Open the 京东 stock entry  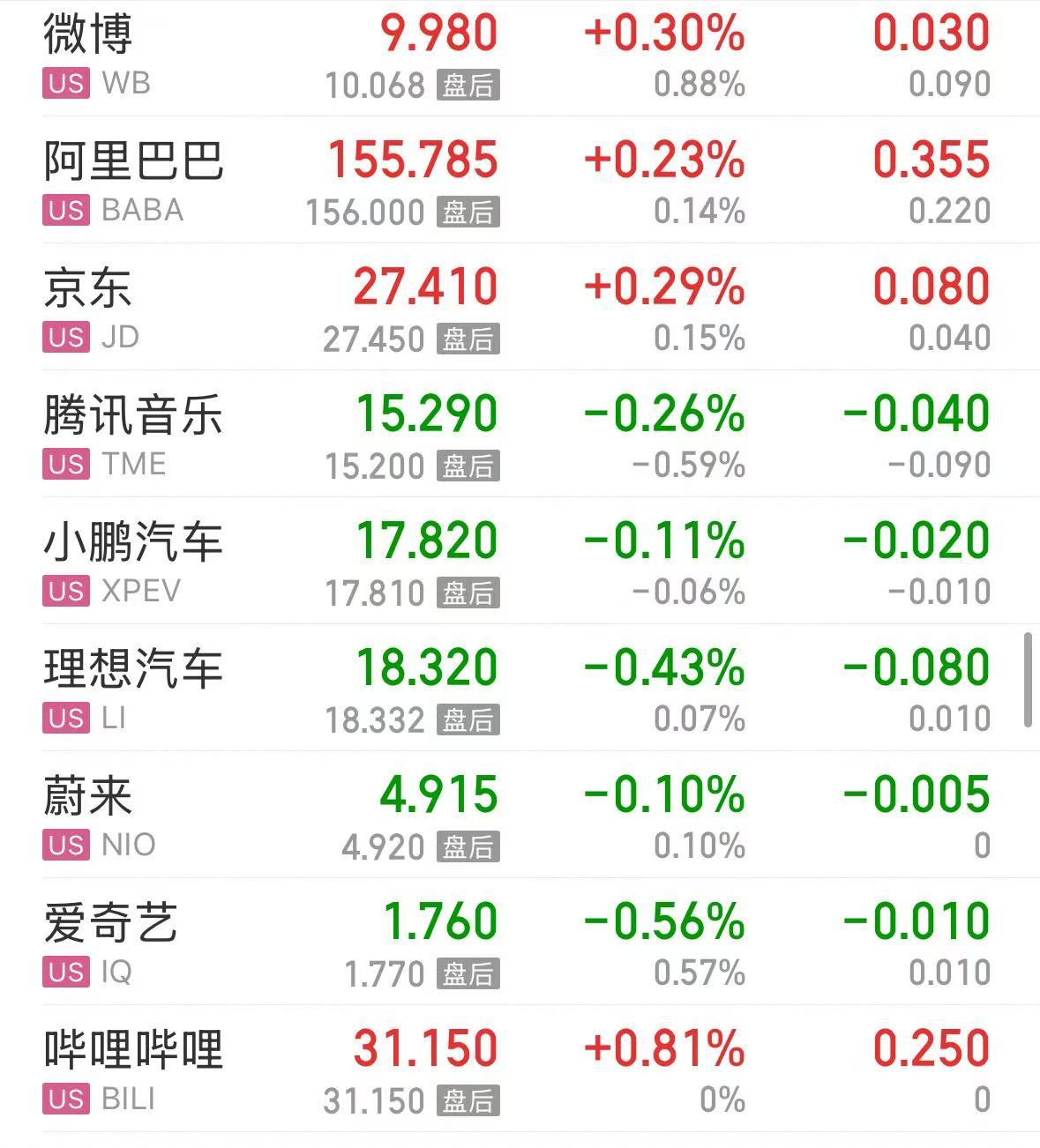click(88, 288)
